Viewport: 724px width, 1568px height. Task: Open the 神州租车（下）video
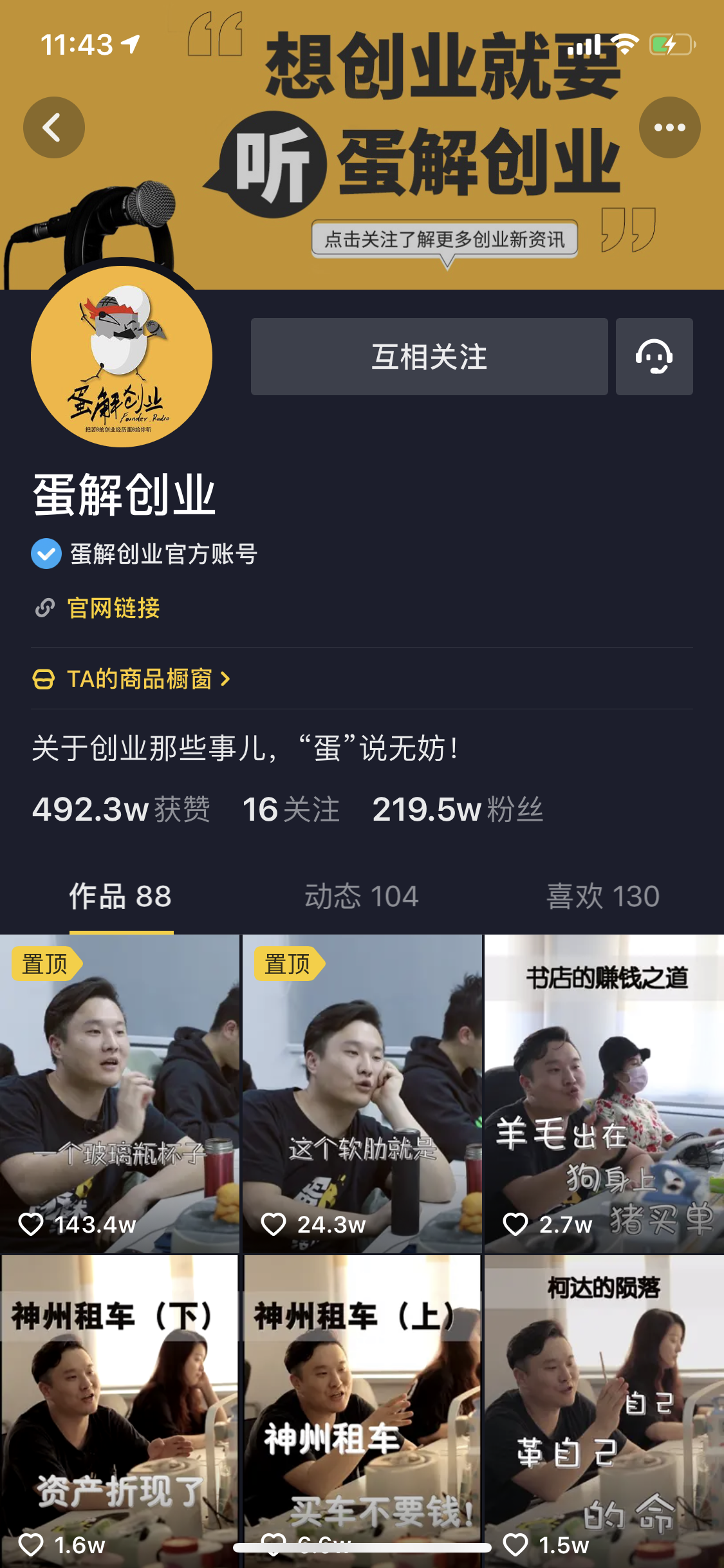(120, 1410)
